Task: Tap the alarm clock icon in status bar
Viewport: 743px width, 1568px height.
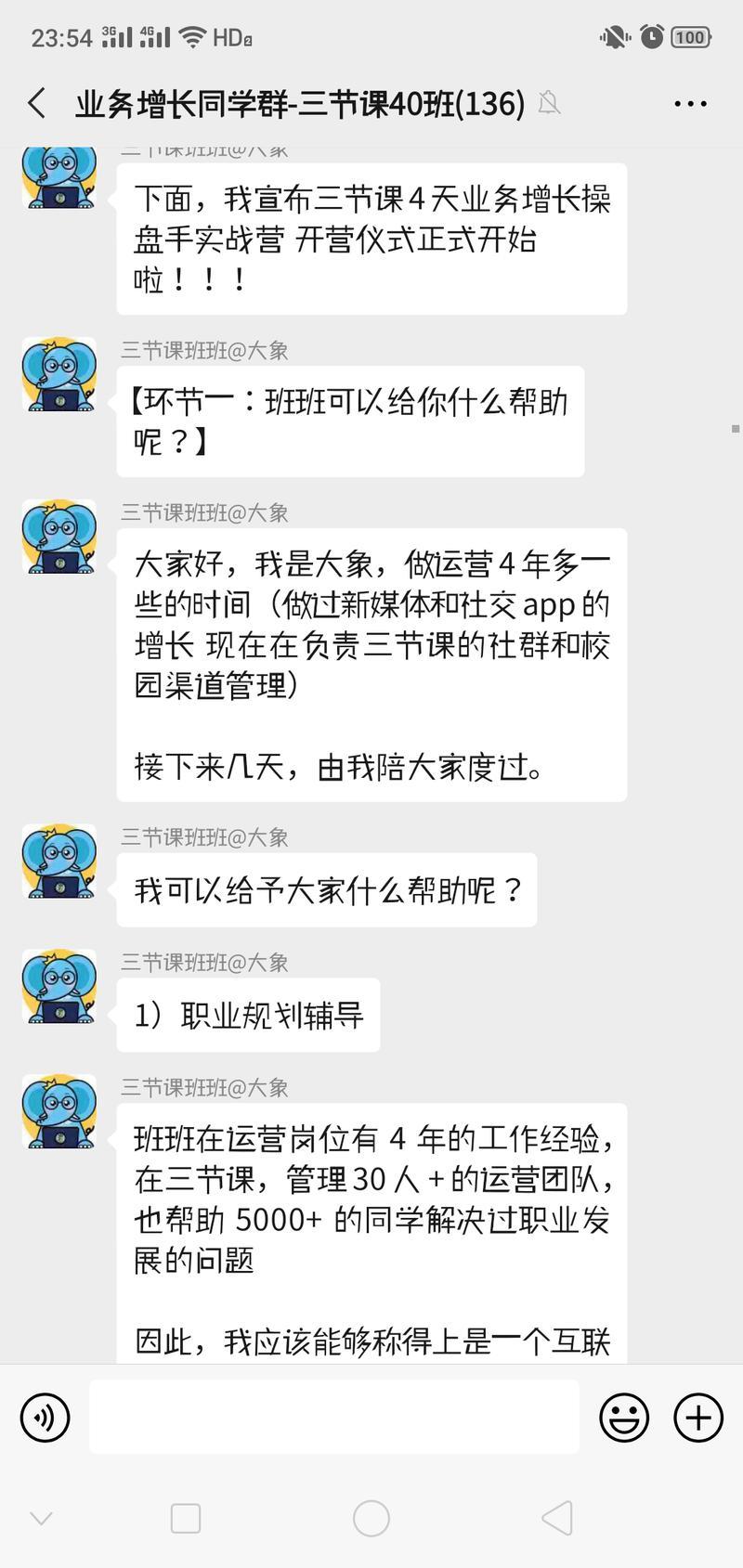Action: tap(652, 38)
